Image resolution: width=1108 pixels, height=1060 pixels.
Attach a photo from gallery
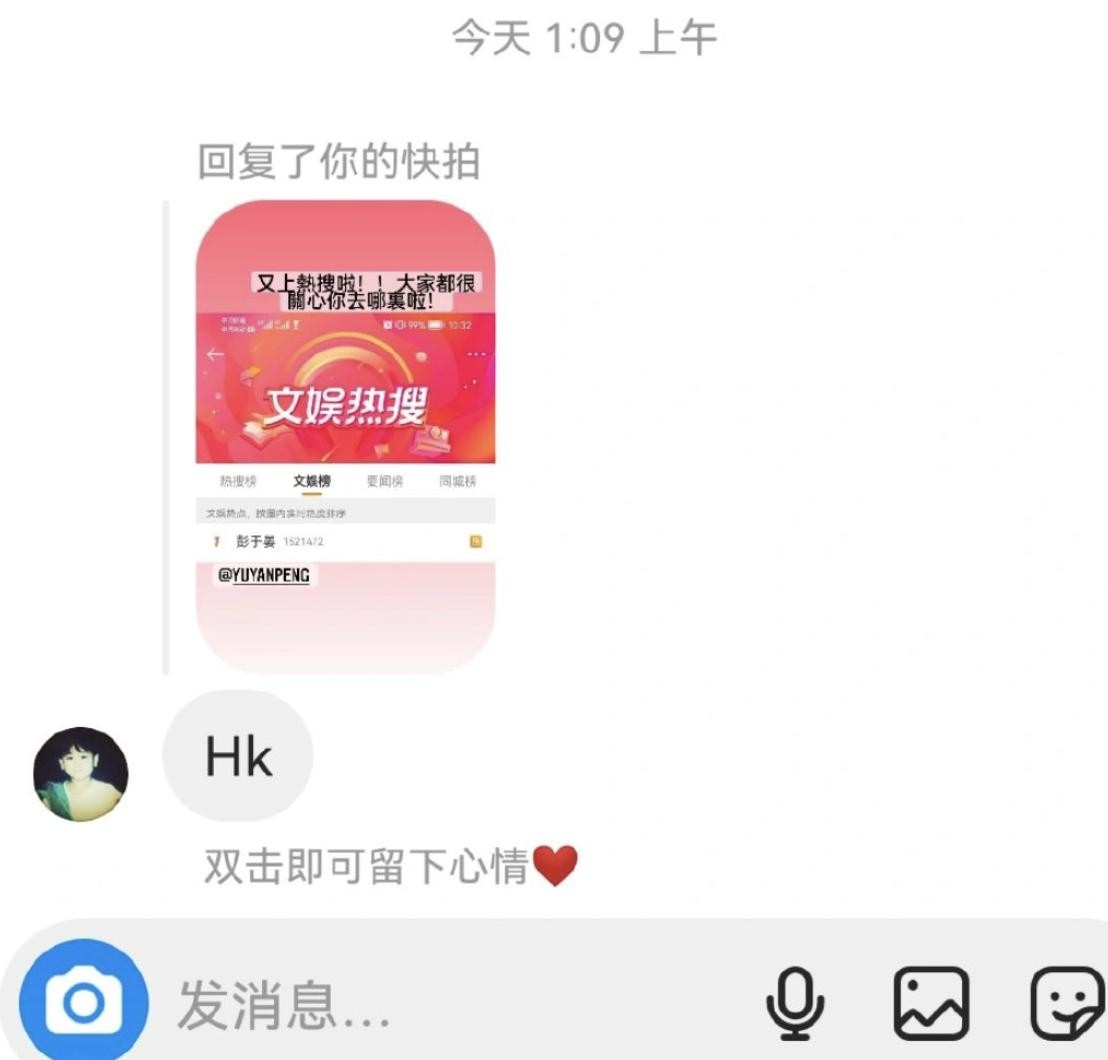click(931, 1003)
